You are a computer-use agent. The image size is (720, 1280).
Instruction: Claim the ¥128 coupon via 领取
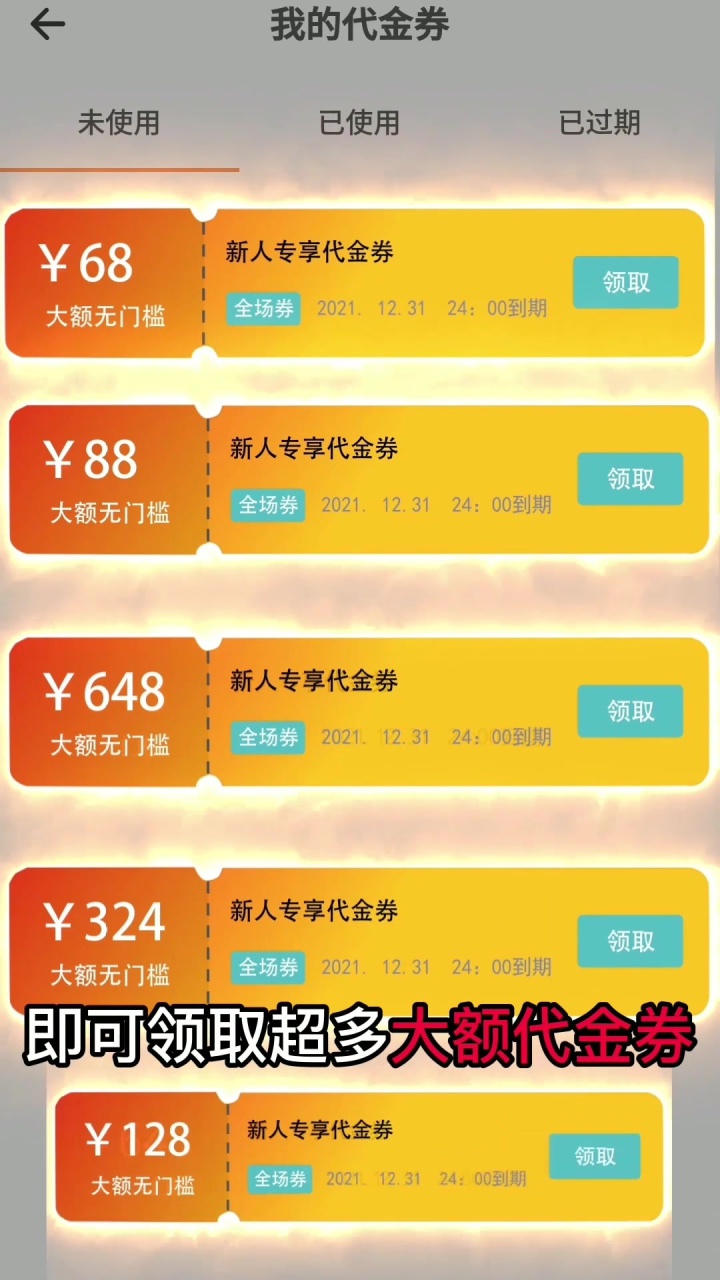(x=594, y=1155)
